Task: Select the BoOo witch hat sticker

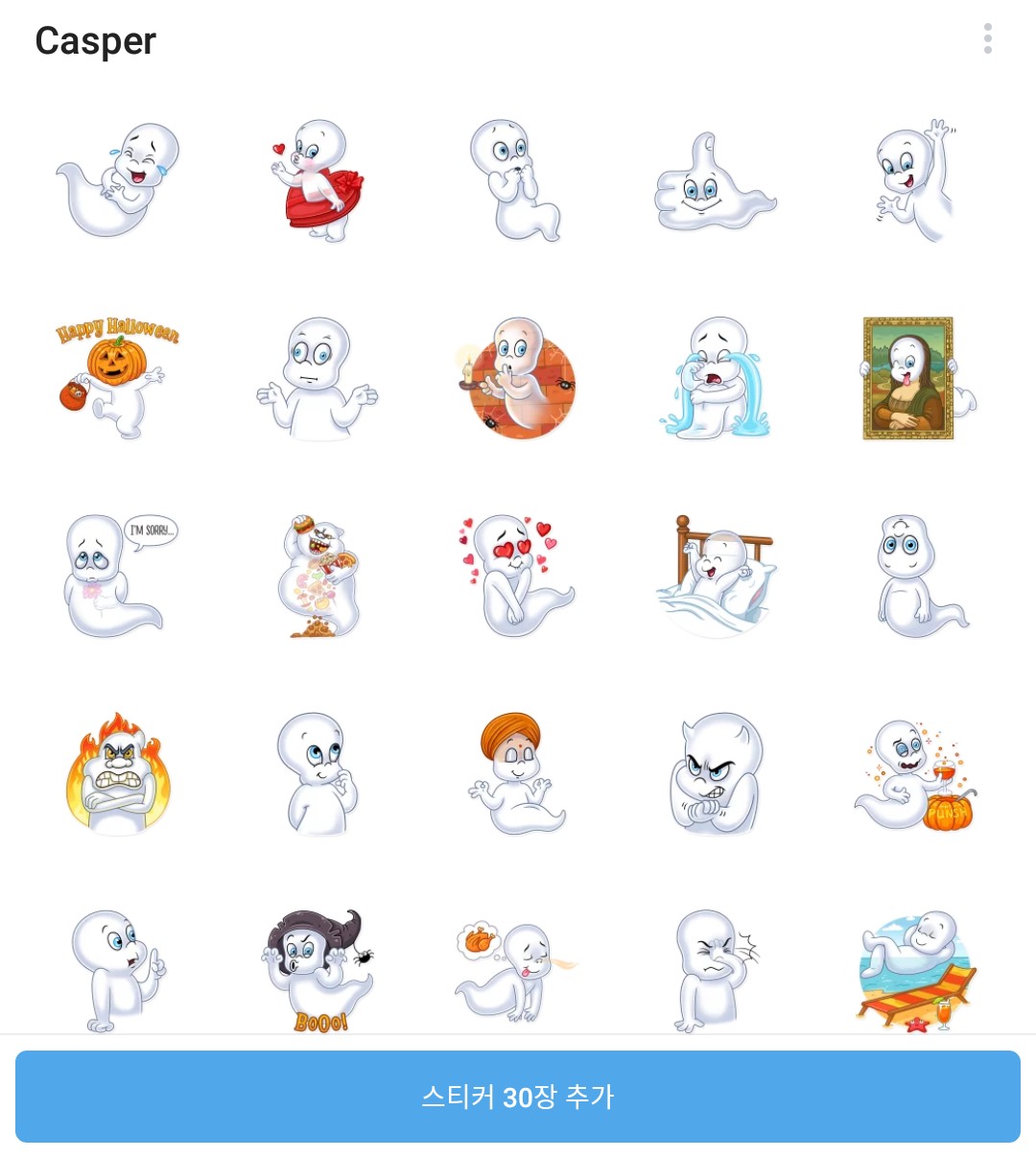Action: click(x=318, y=969)
